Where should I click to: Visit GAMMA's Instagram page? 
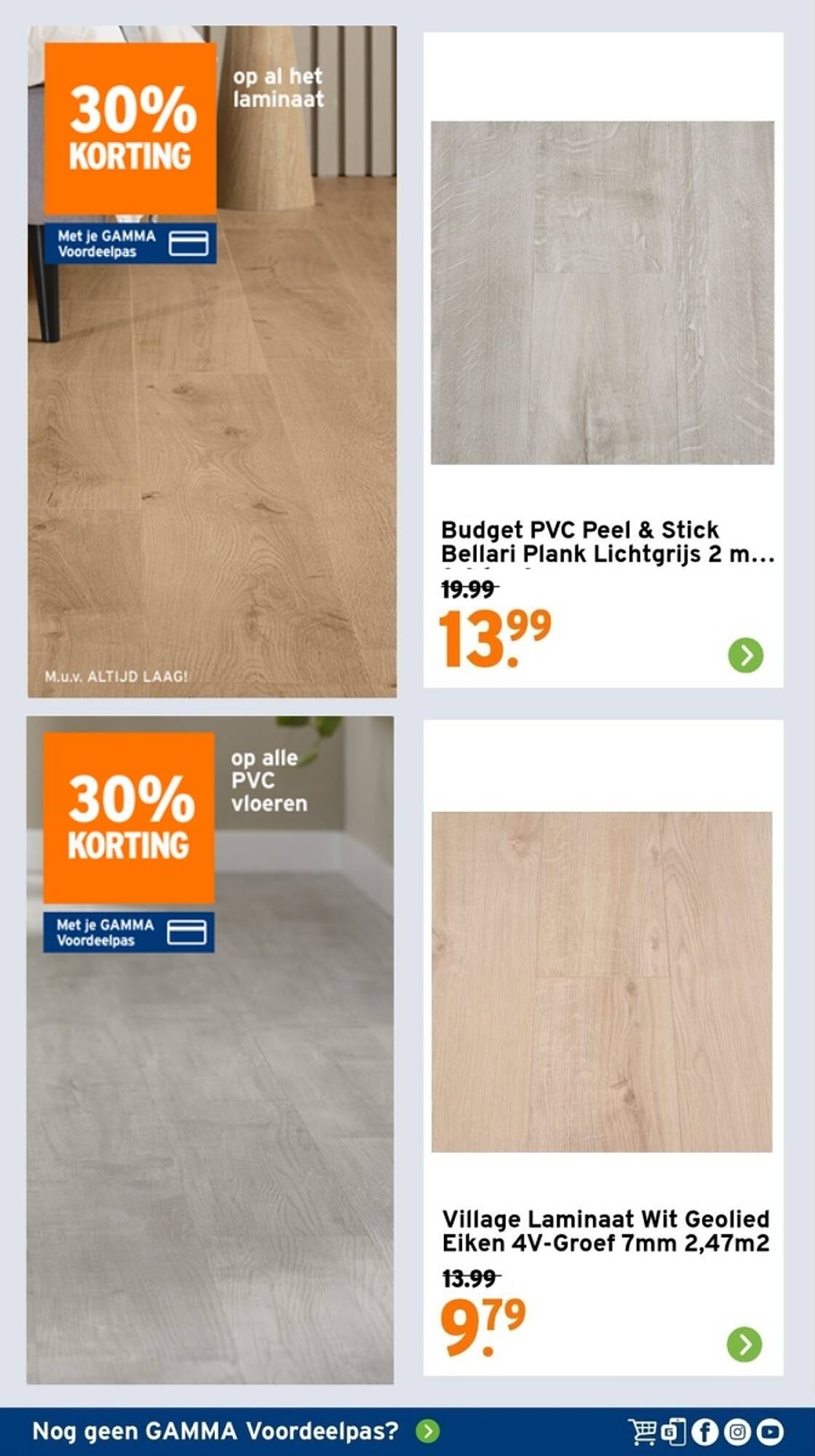pyautogui.click(x=737, y=1432)
